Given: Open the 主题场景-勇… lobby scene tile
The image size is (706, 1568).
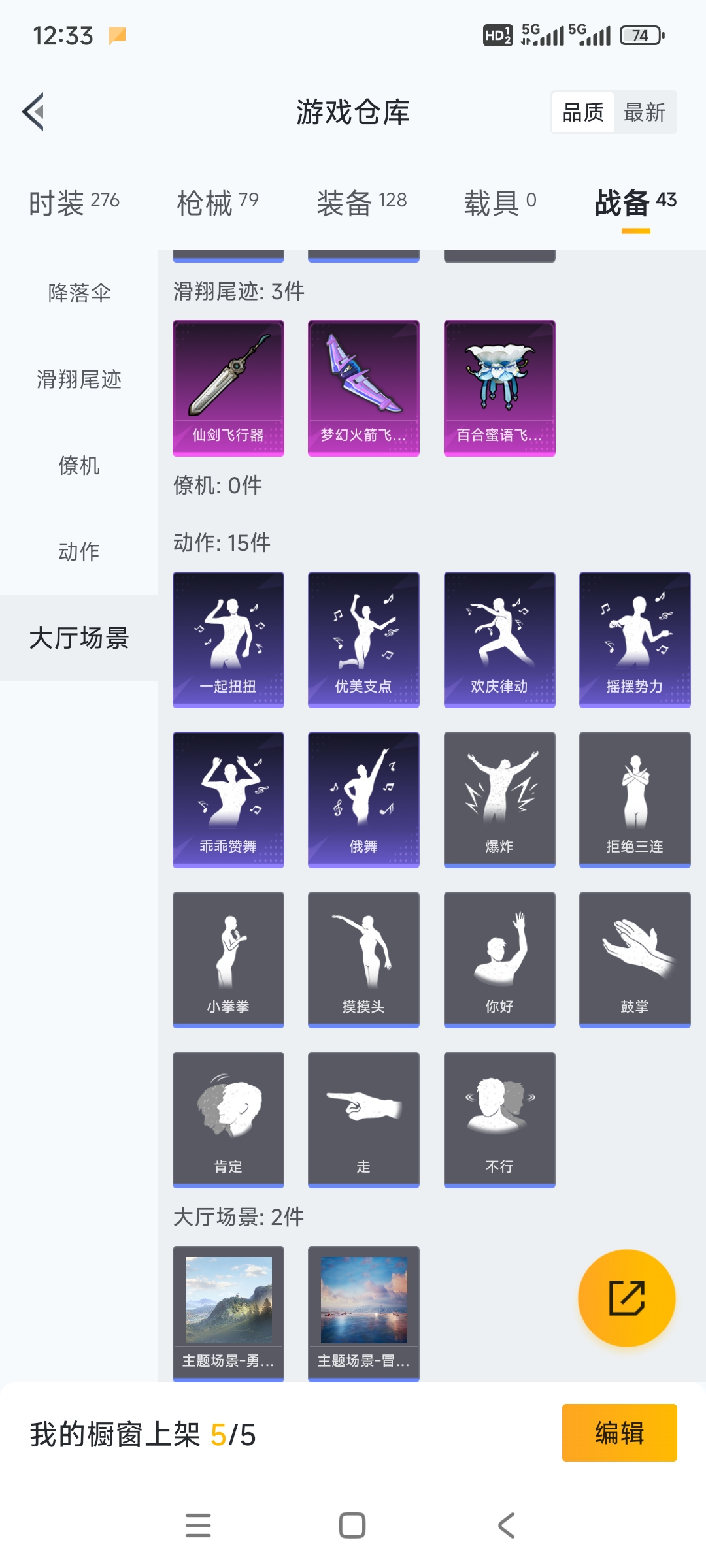Looking at the screenshot, I should (228, 1312).
